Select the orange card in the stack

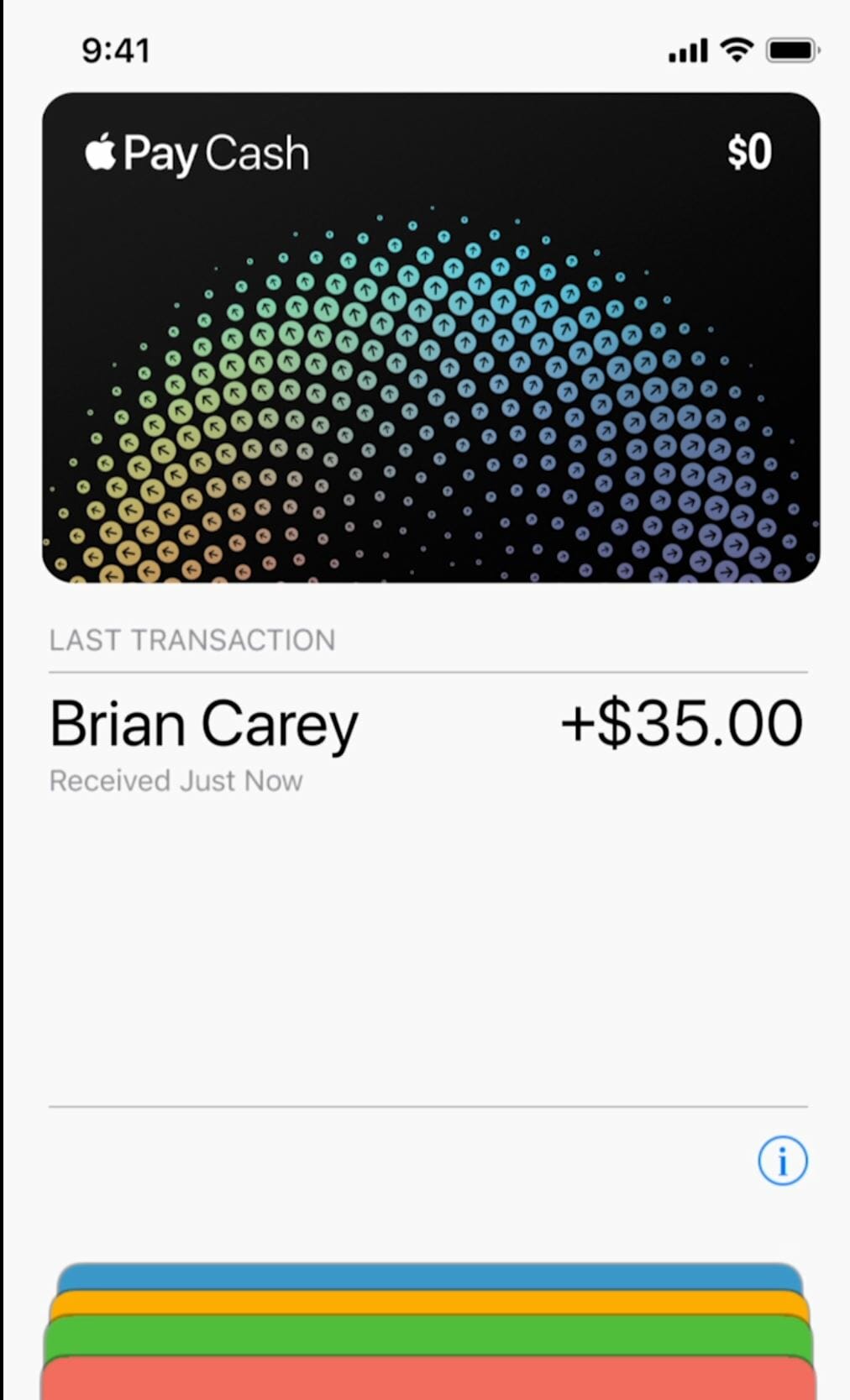(x=429, y=1303)
